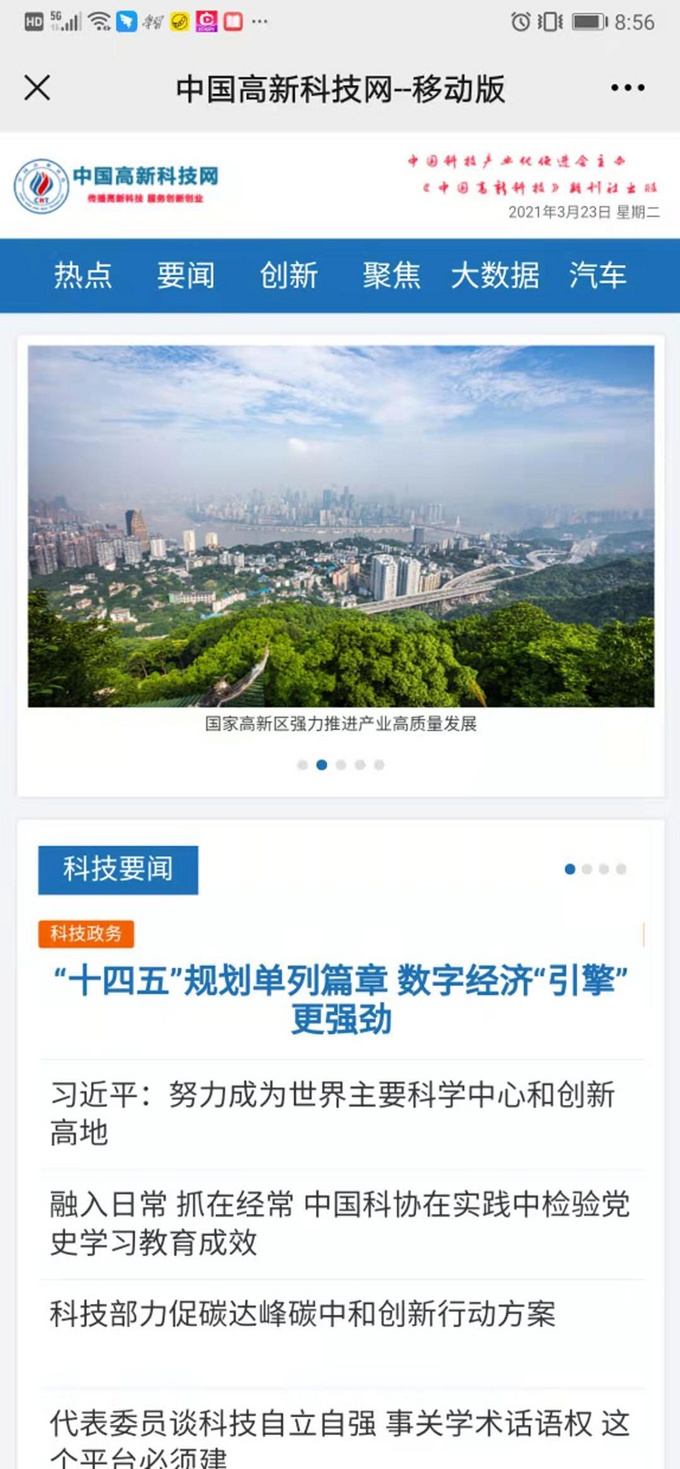This screenshot has height=1469, width=680.
Task: Open the 国家高新区 banner slide
Action: coord(341,526)
